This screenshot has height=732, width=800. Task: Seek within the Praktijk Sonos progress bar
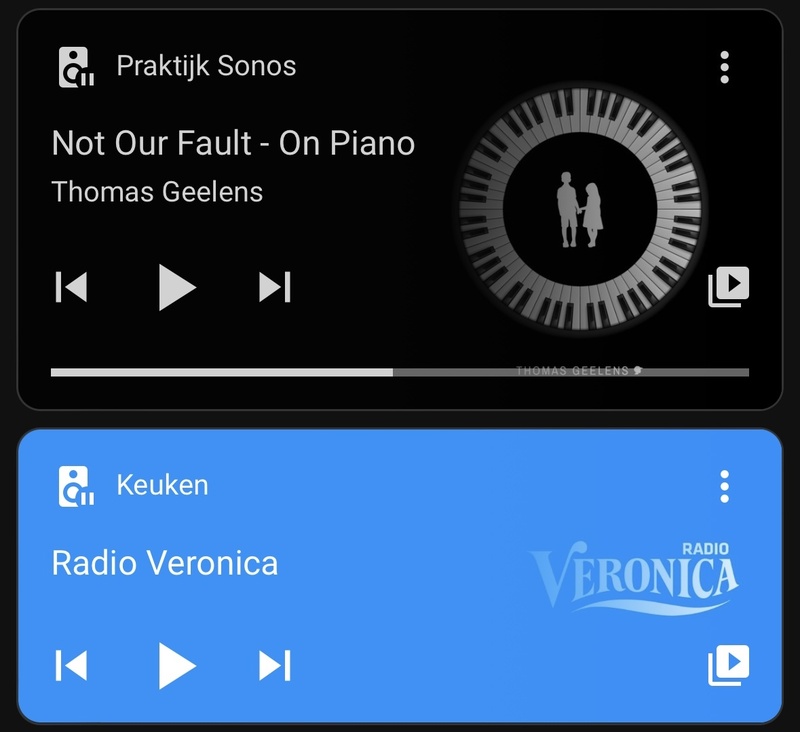(400, 372)
